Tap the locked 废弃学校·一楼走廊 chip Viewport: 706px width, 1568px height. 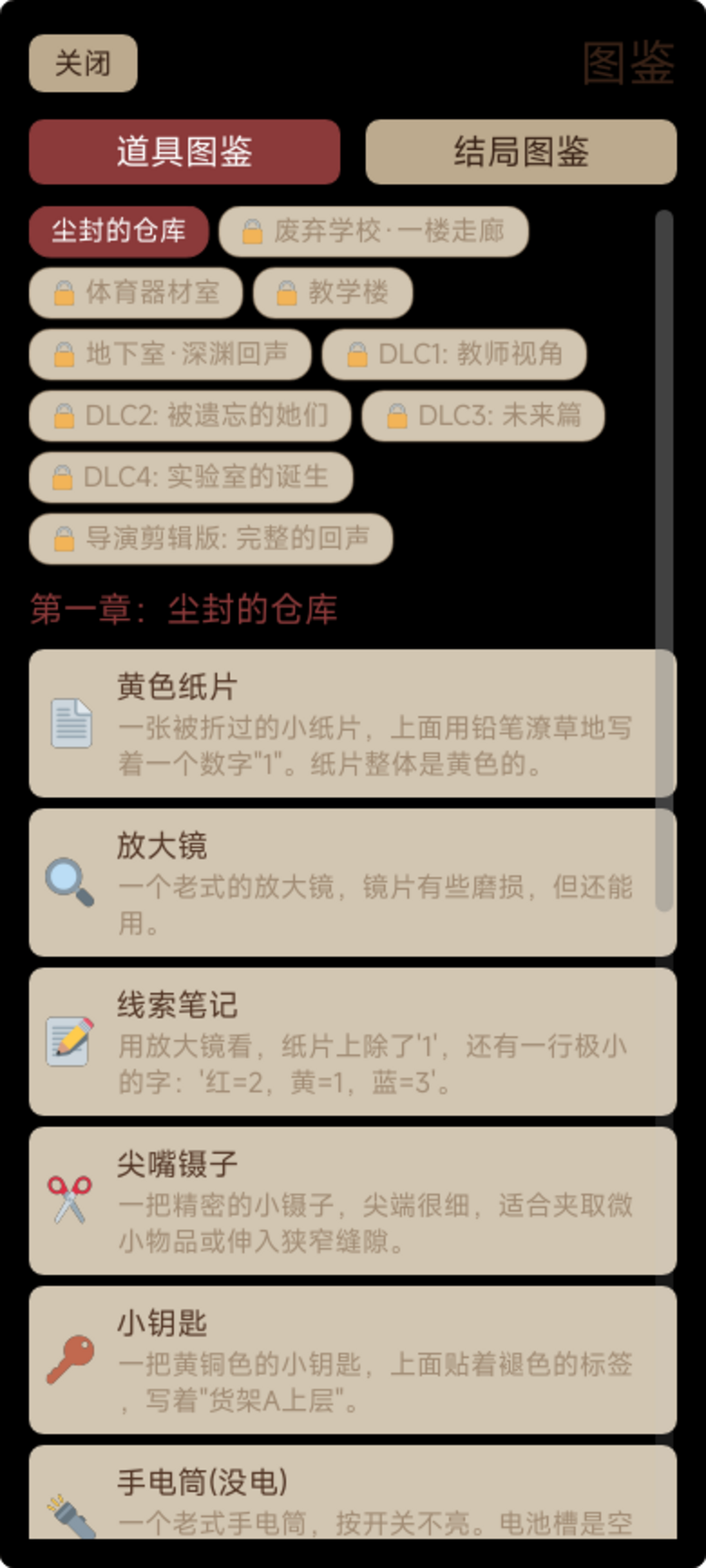[x=373, y=231]
